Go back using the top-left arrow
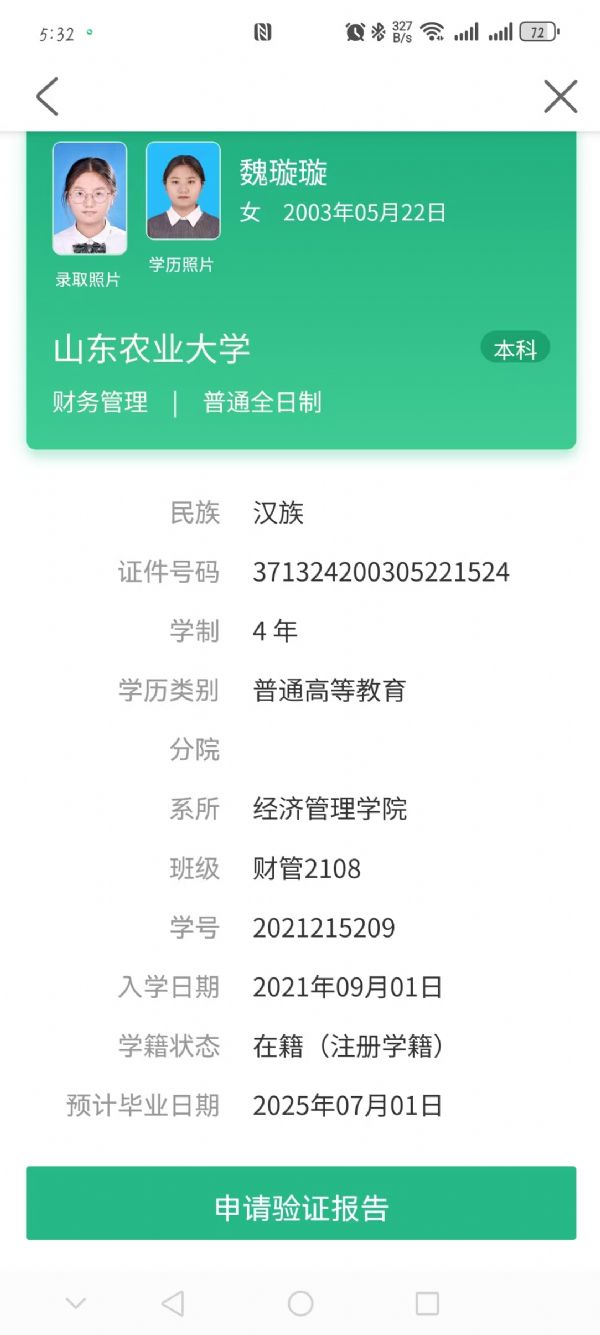 [x=47, y=96]
